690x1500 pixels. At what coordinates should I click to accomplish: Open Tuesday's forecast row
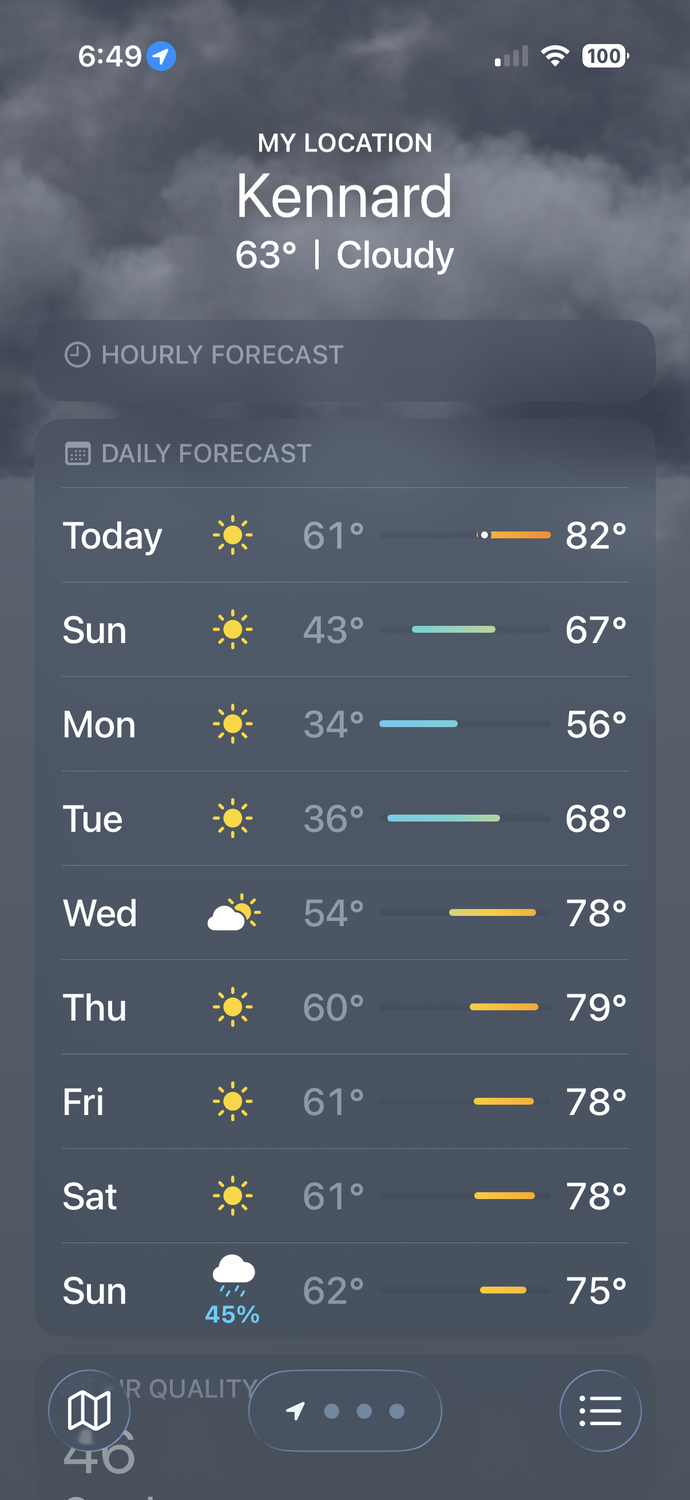[345, 819]
